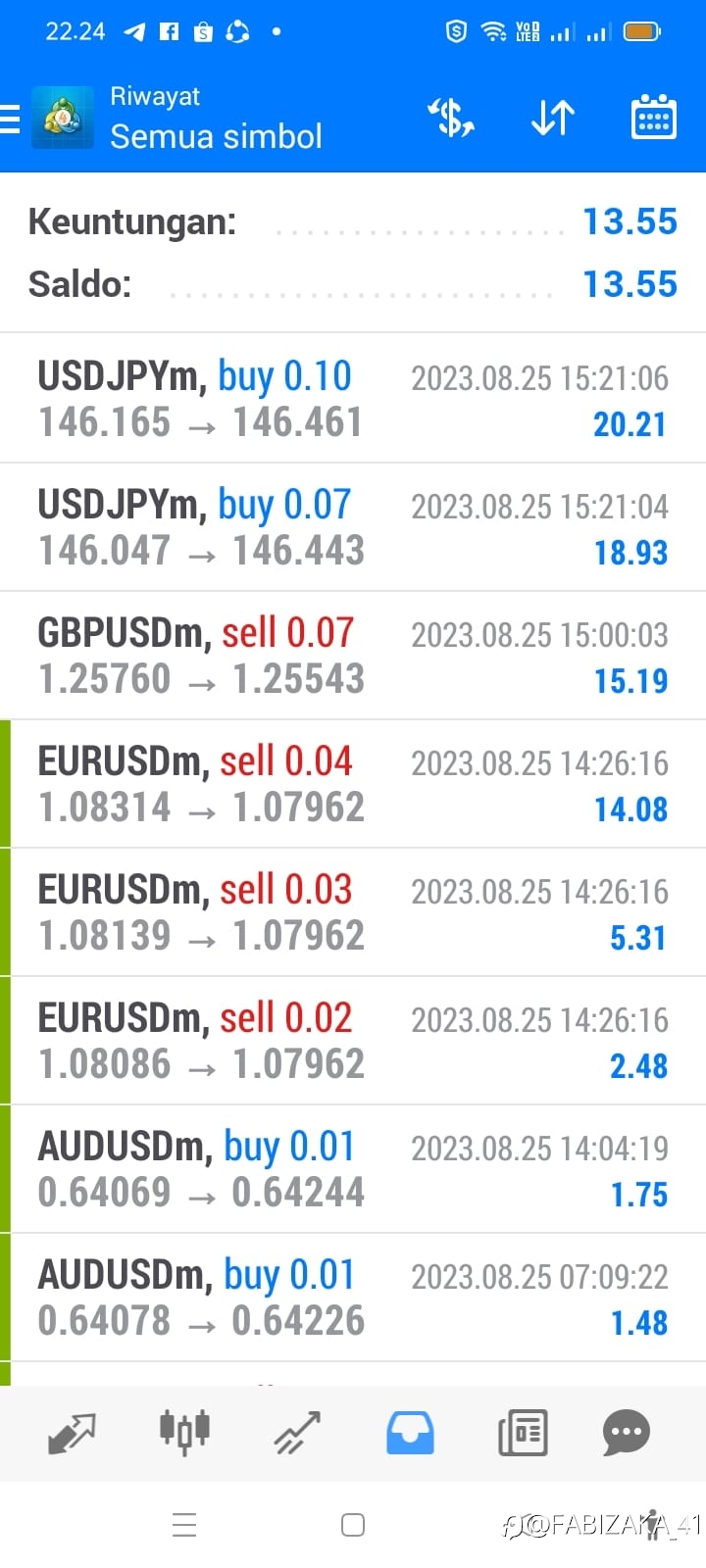
Task: Open the hamburger drawer menu
Action: tap(10, 119)
